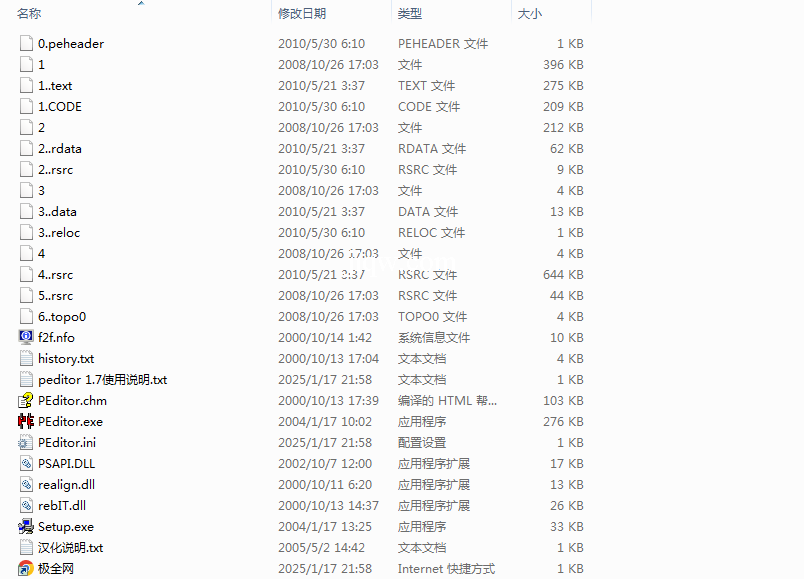Select the PSAPI.DLL file
Screen dimensions: 804x579
pos(66,464)
